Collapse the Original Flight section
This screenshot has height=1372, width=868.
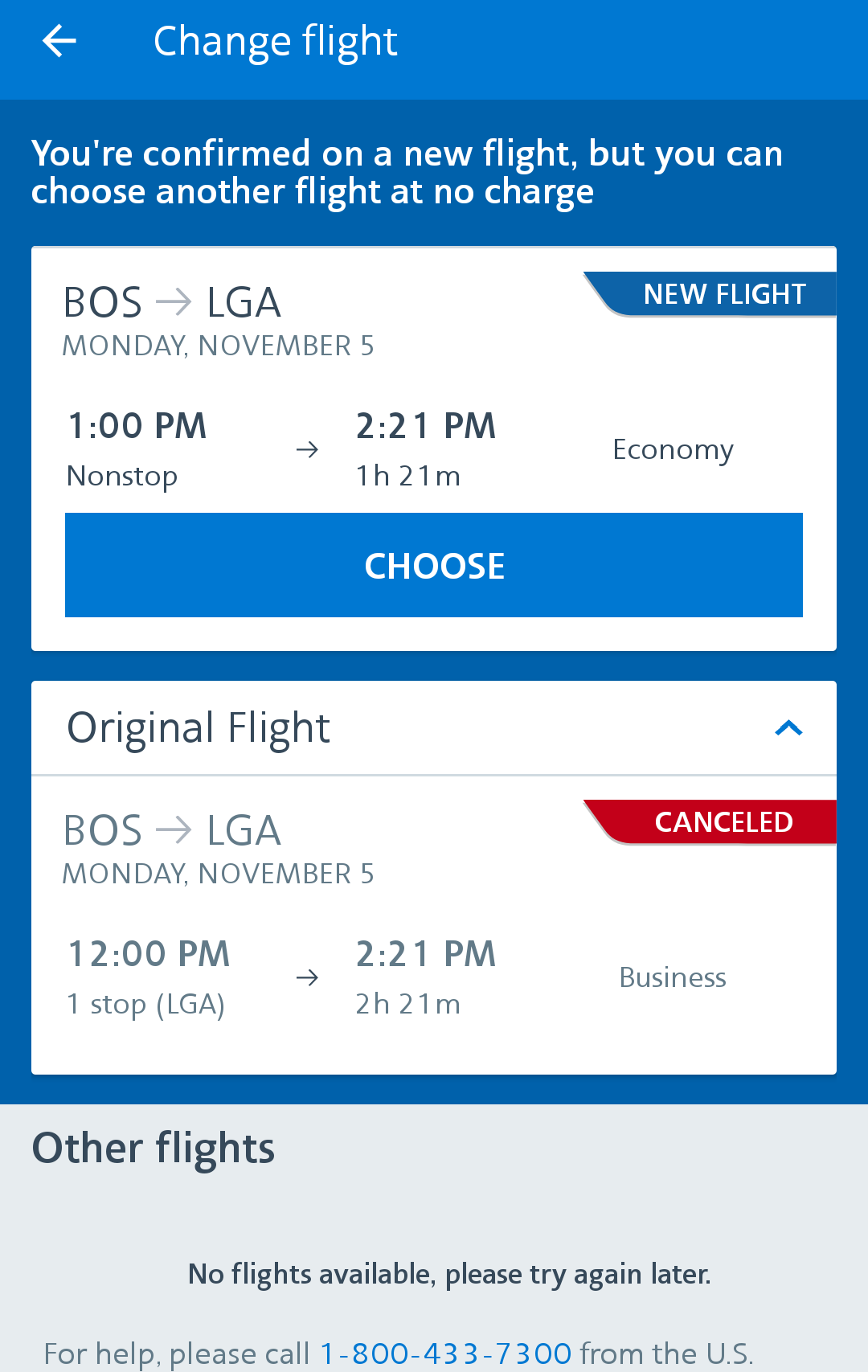(788, 728)
